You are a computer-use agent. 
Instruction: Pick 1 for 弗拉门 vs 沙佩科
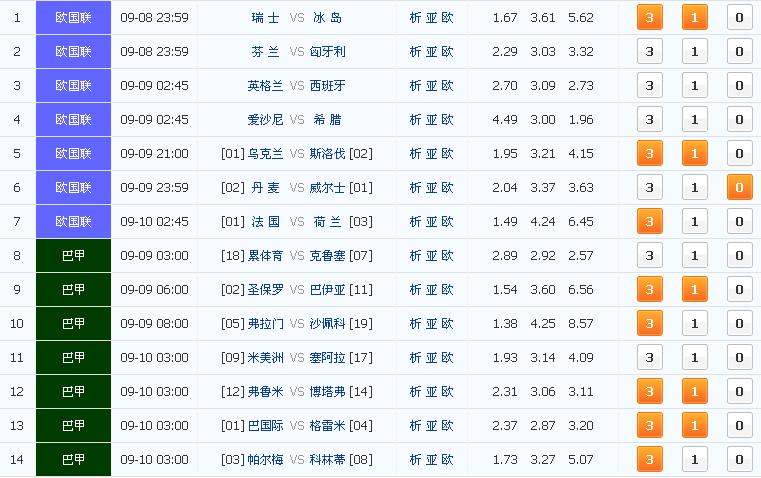click(695, 324)
